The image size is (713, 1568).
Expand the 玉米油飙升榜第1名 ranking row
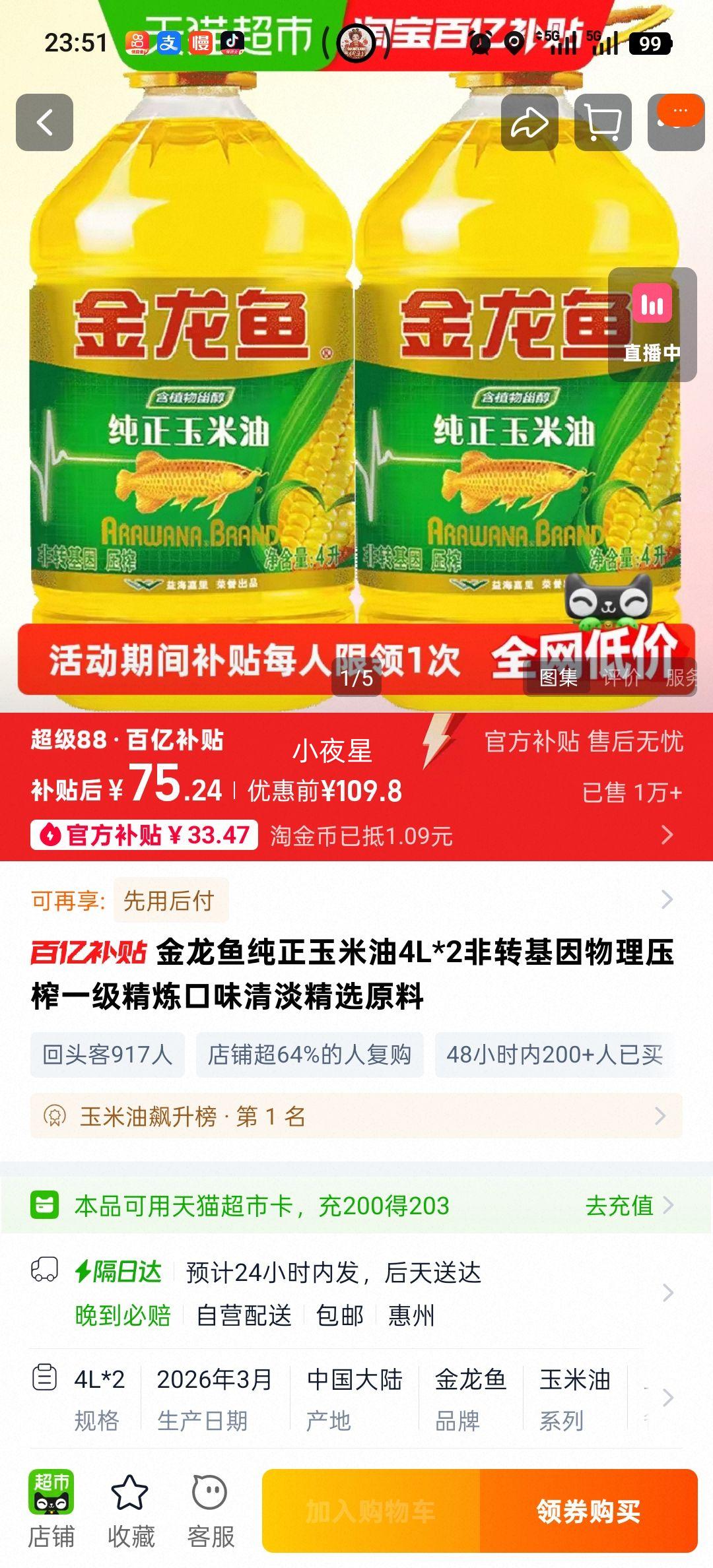click(356, 1117)
